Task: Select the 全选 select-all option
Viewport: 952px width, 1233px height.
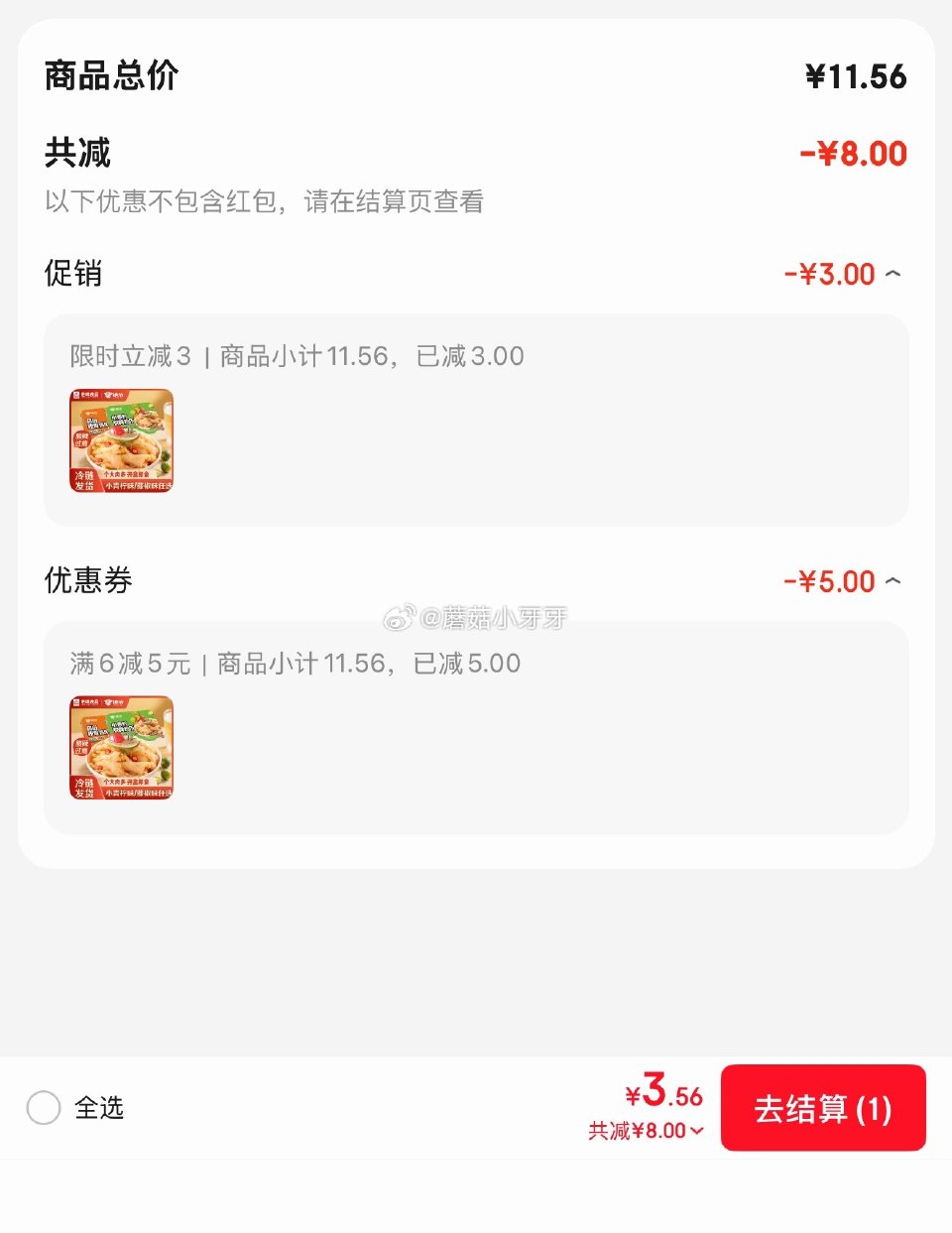Action: click(44, 1109)
